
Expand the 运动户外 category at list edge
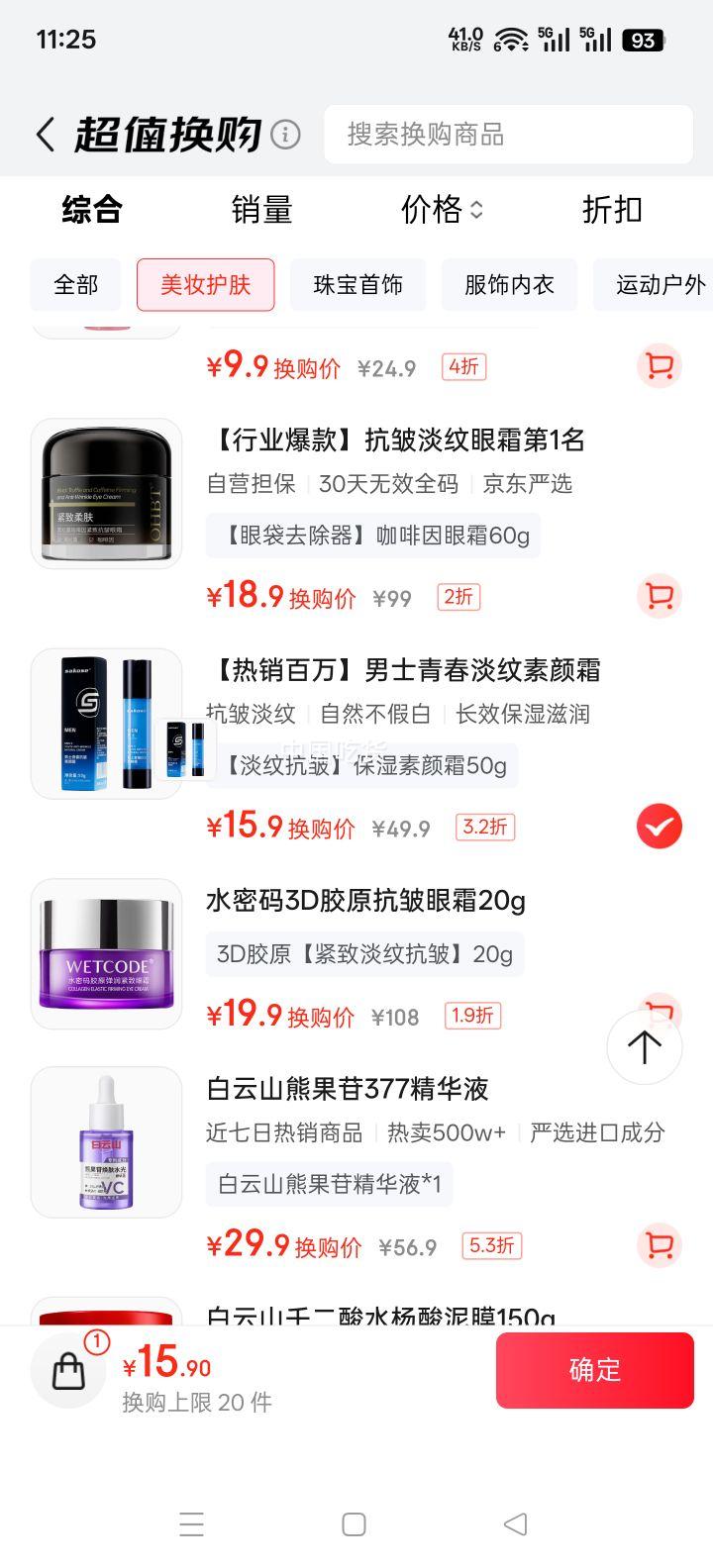coord(660,284)
